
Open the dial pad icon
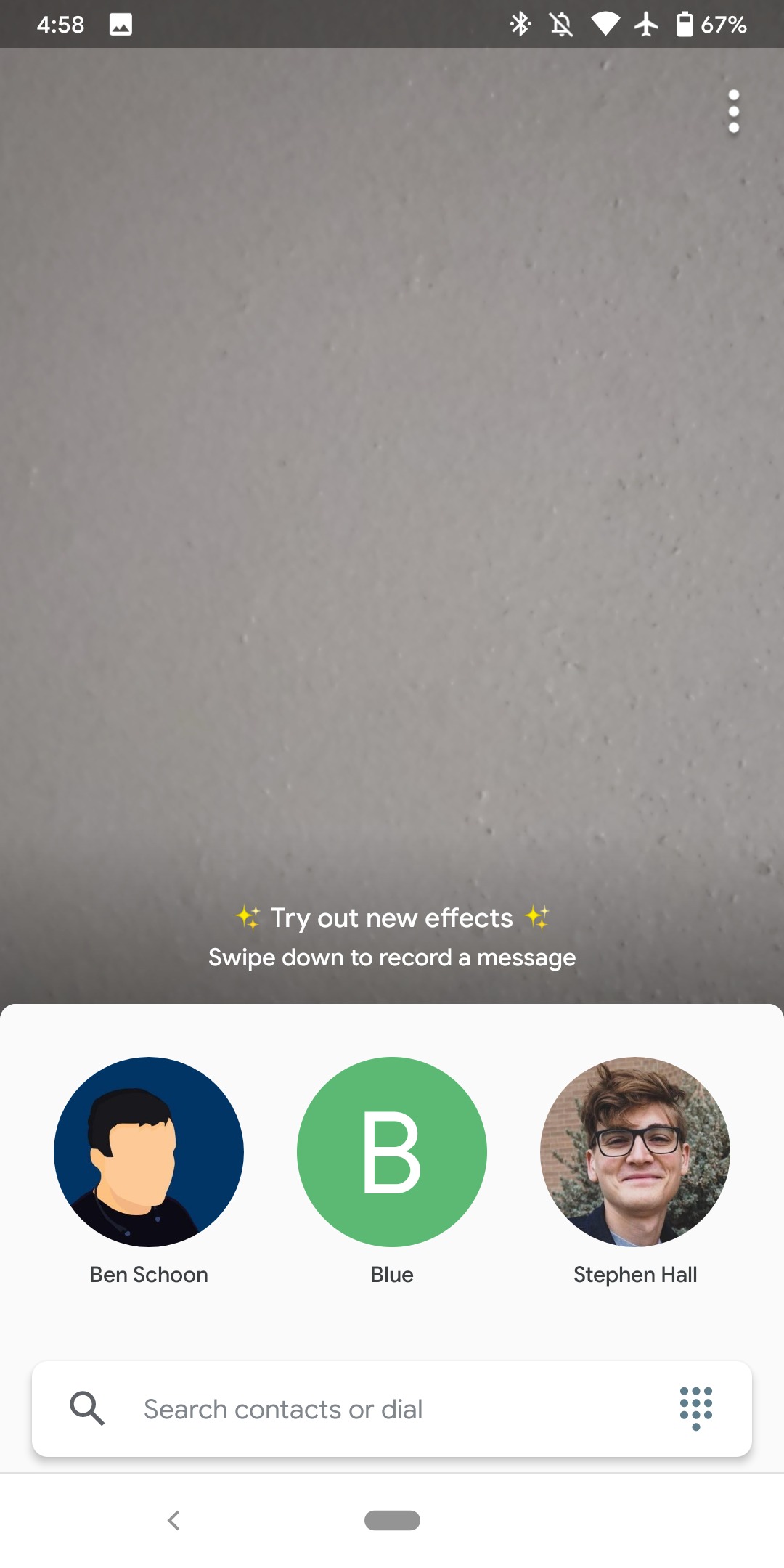click(696, 1408)
